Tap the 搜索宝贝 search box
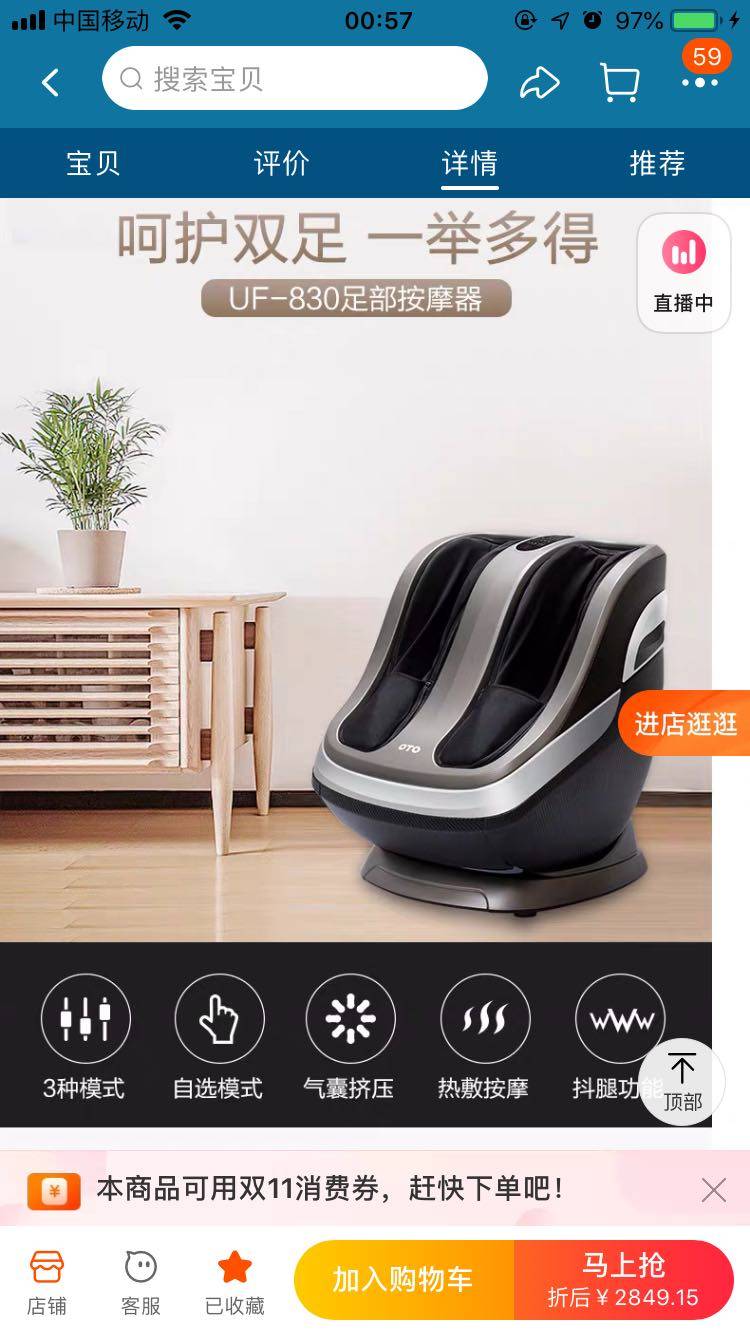Screen dimensions: 750x1334 (294, 79)
